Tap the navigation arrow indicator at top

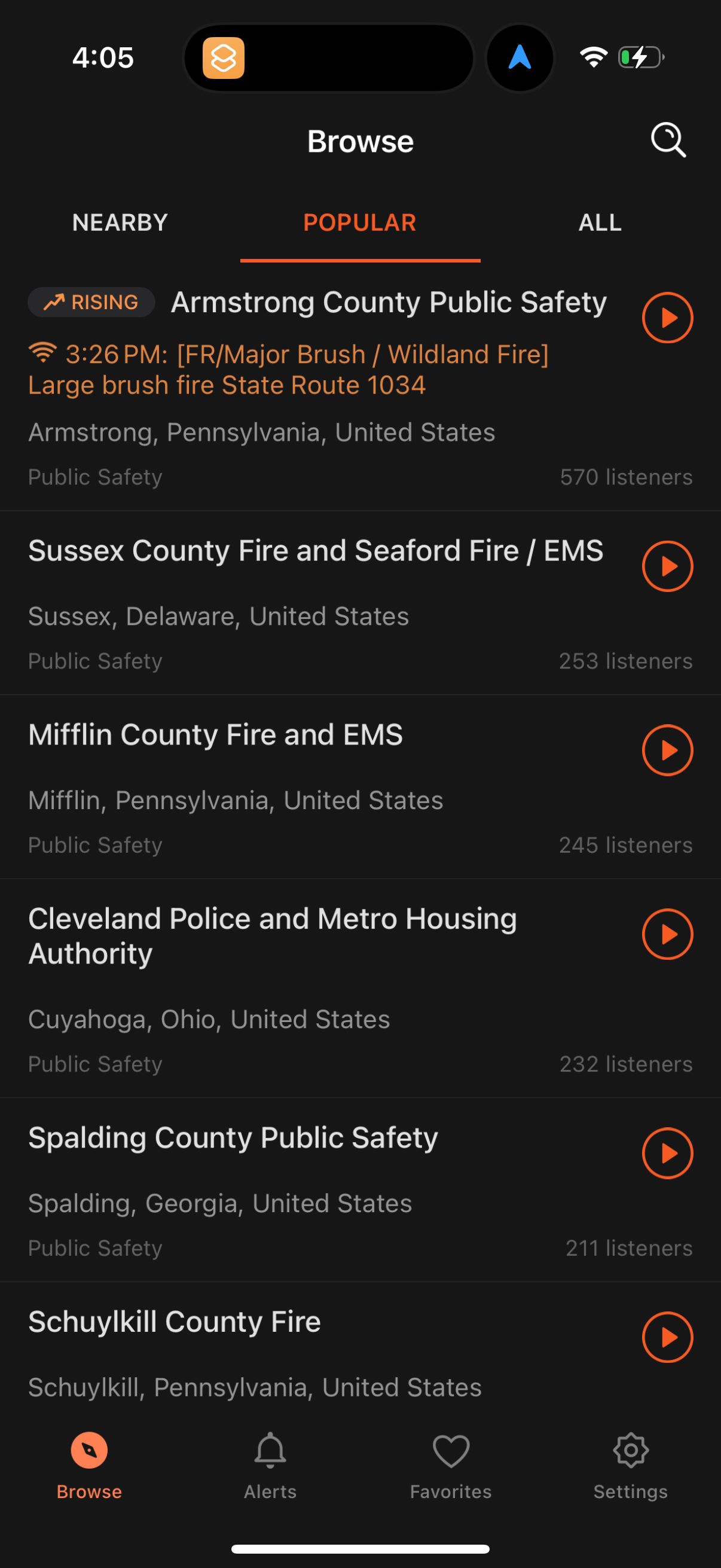coord(520,57)
